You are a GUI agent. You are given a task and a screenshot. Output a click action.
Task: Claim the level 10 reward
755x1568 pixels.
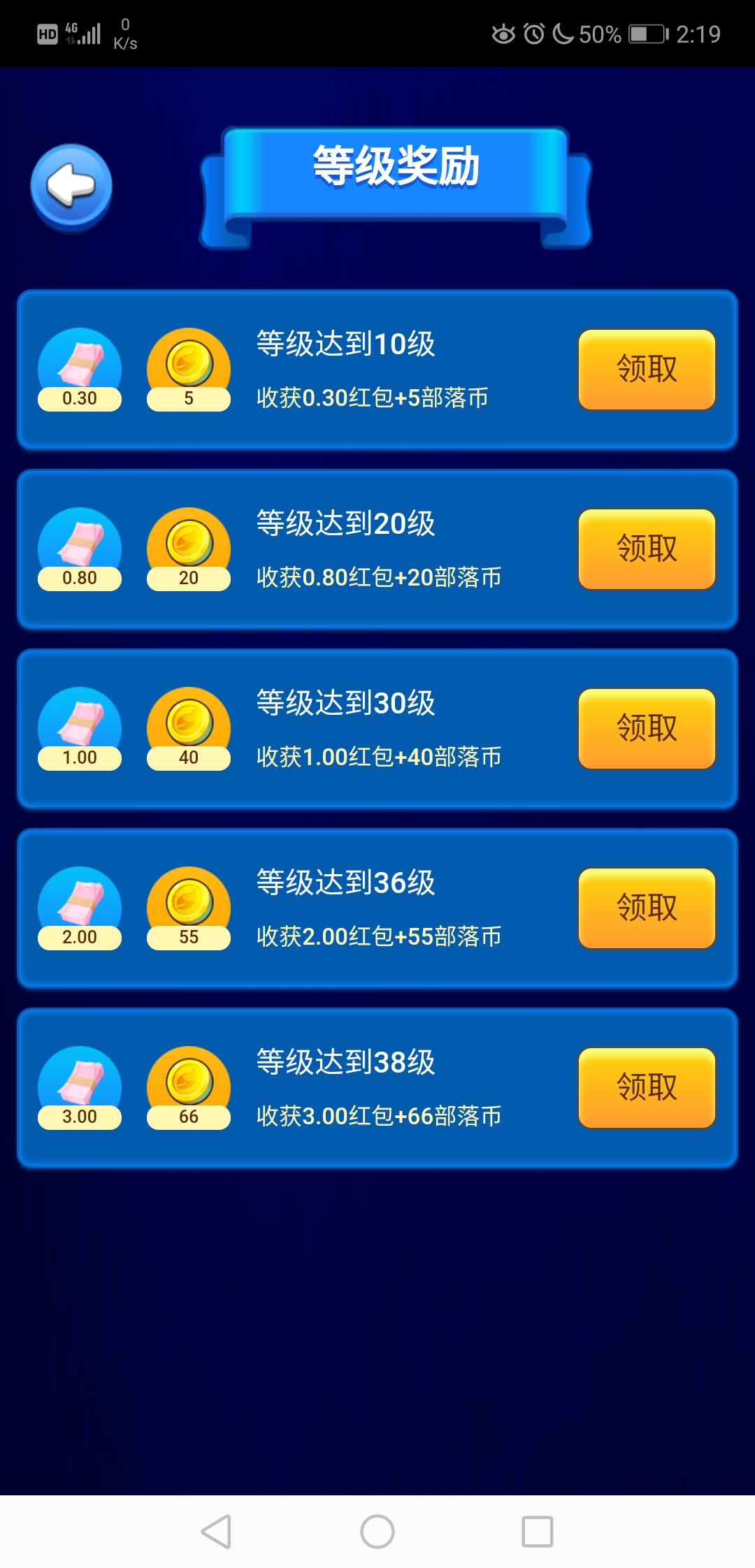tap(647, 369)
